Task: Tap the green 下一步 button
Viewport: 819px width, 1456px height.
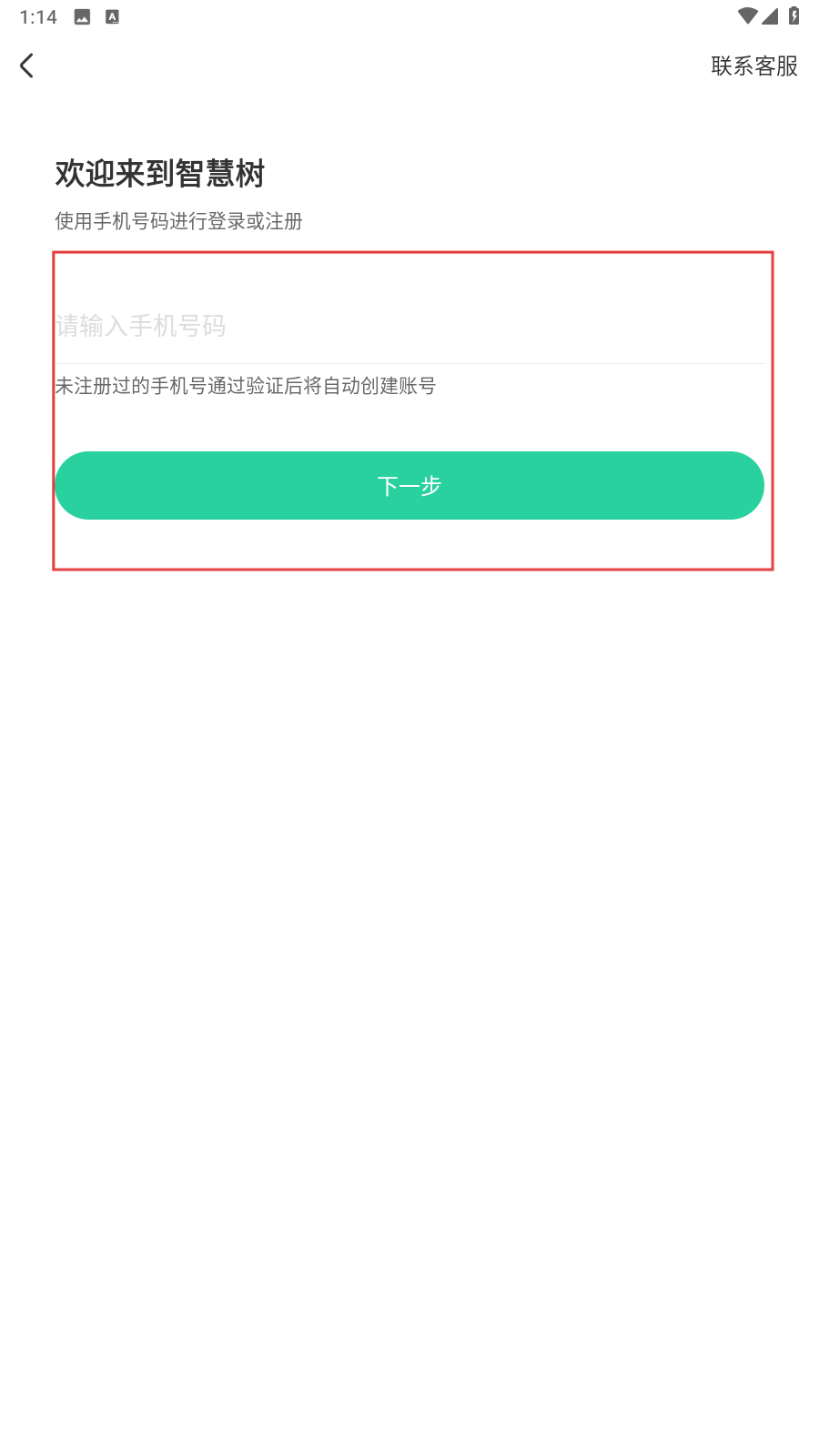Action: click(409, 486)
